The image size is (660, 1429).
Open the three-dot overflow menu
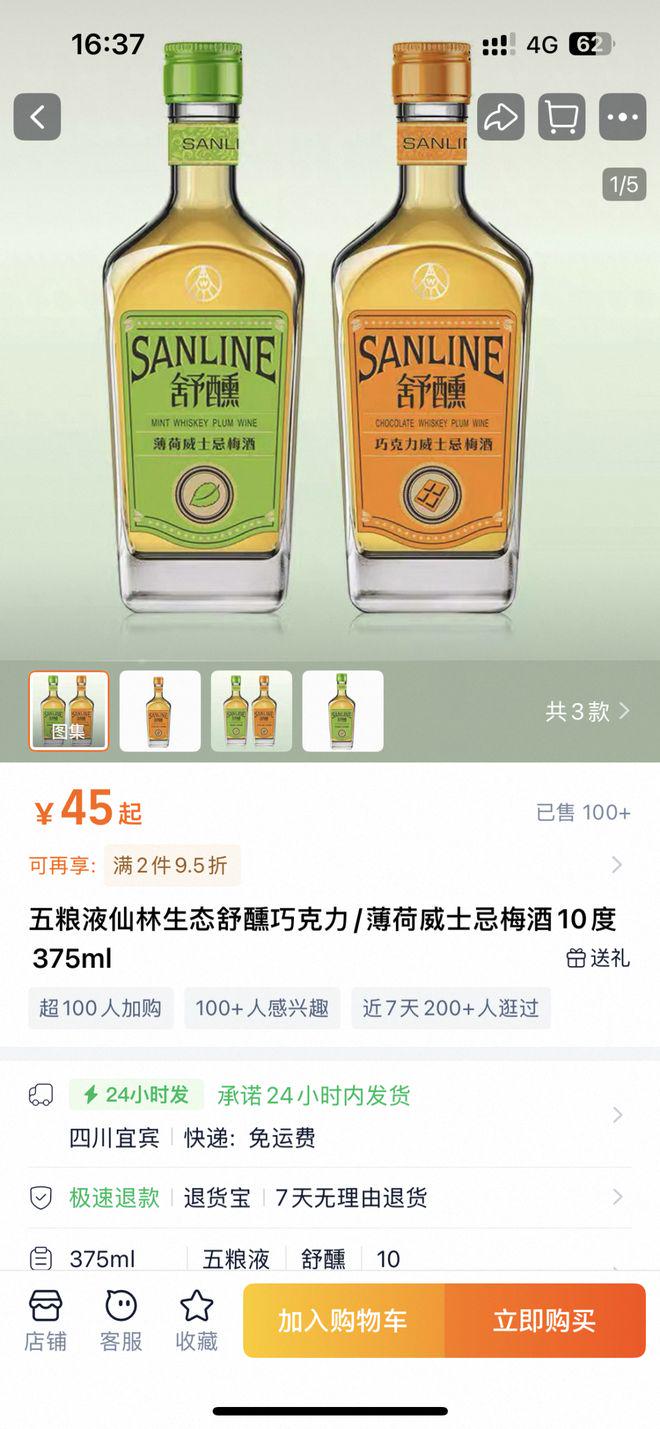coord(622,117)
